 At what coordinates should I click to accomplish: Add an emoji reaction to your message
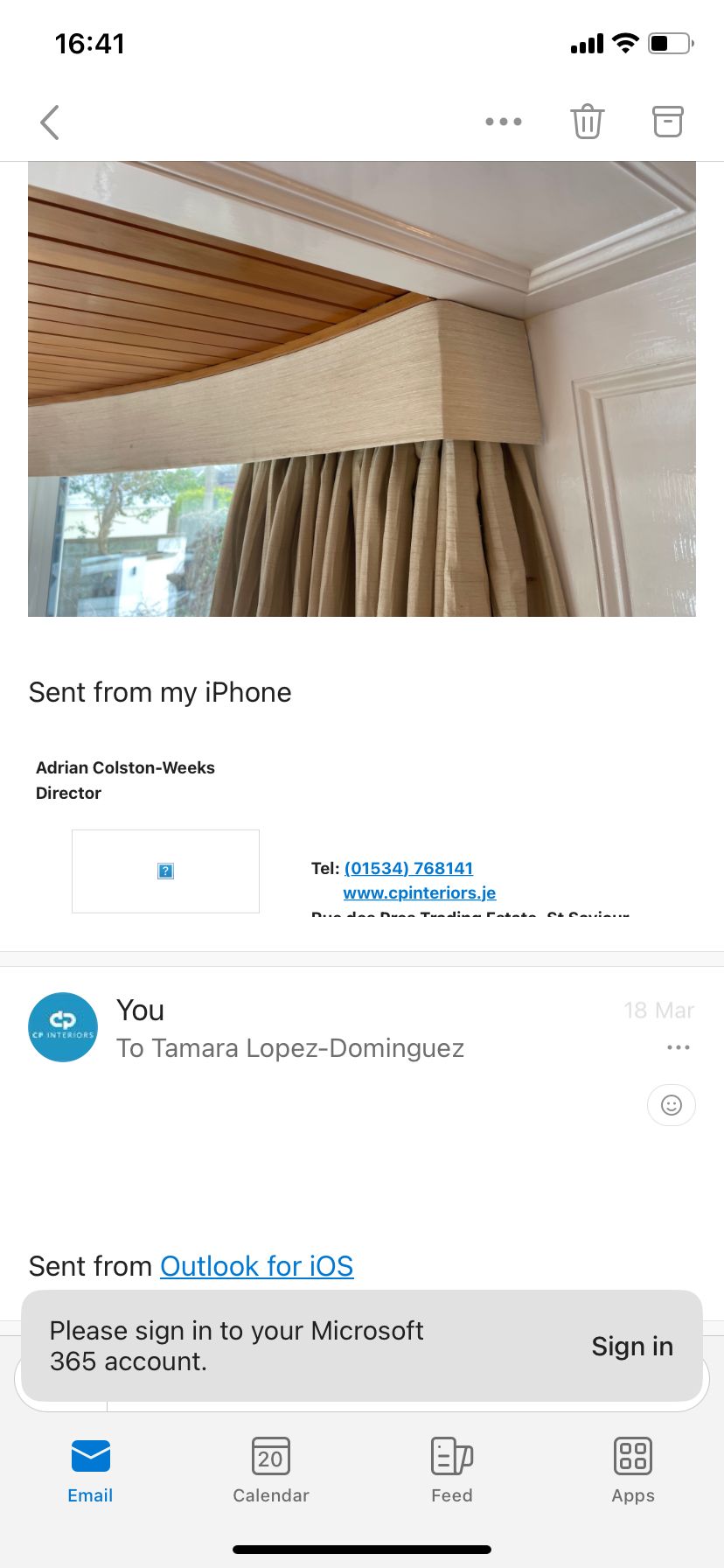click(672, 1105)
